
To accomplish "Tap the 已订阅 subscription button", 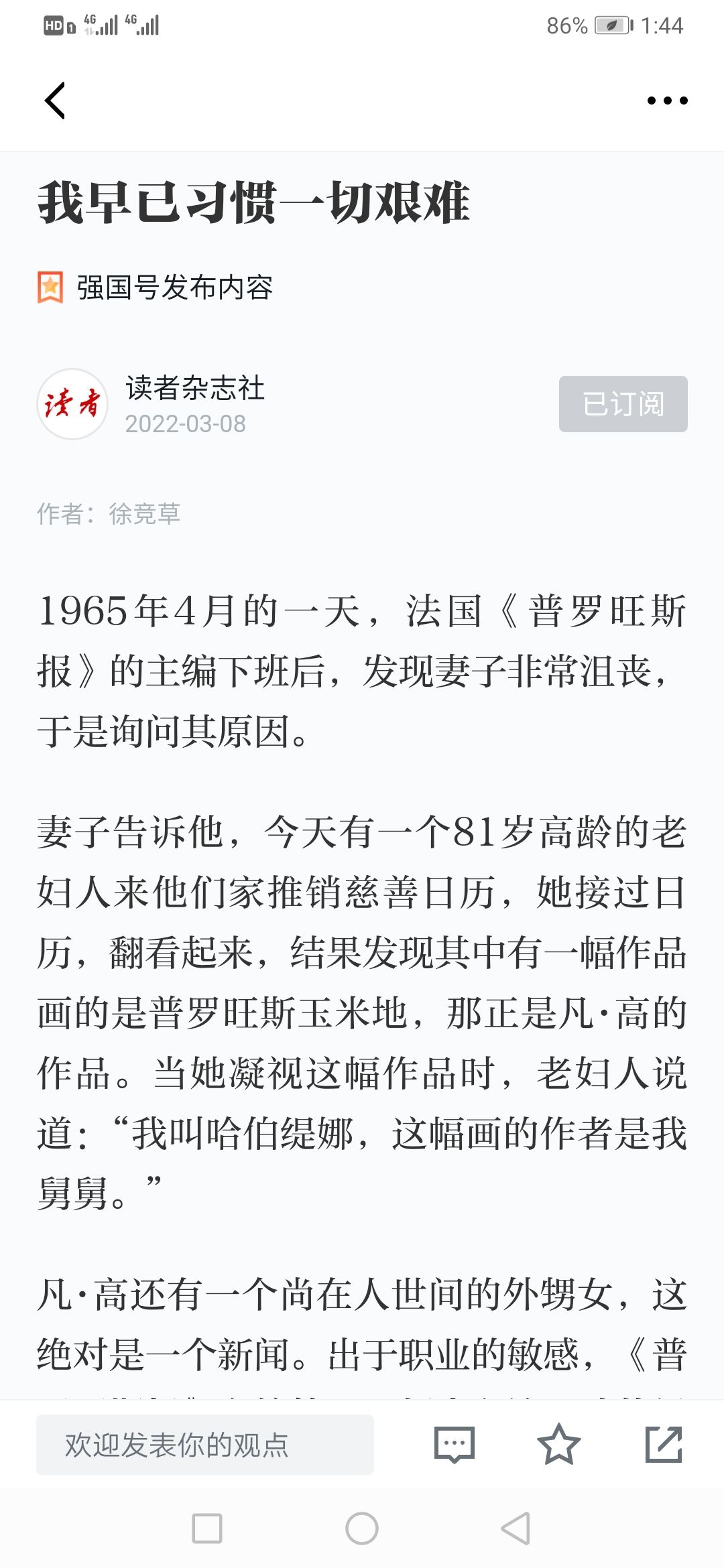I will point(623,404).
